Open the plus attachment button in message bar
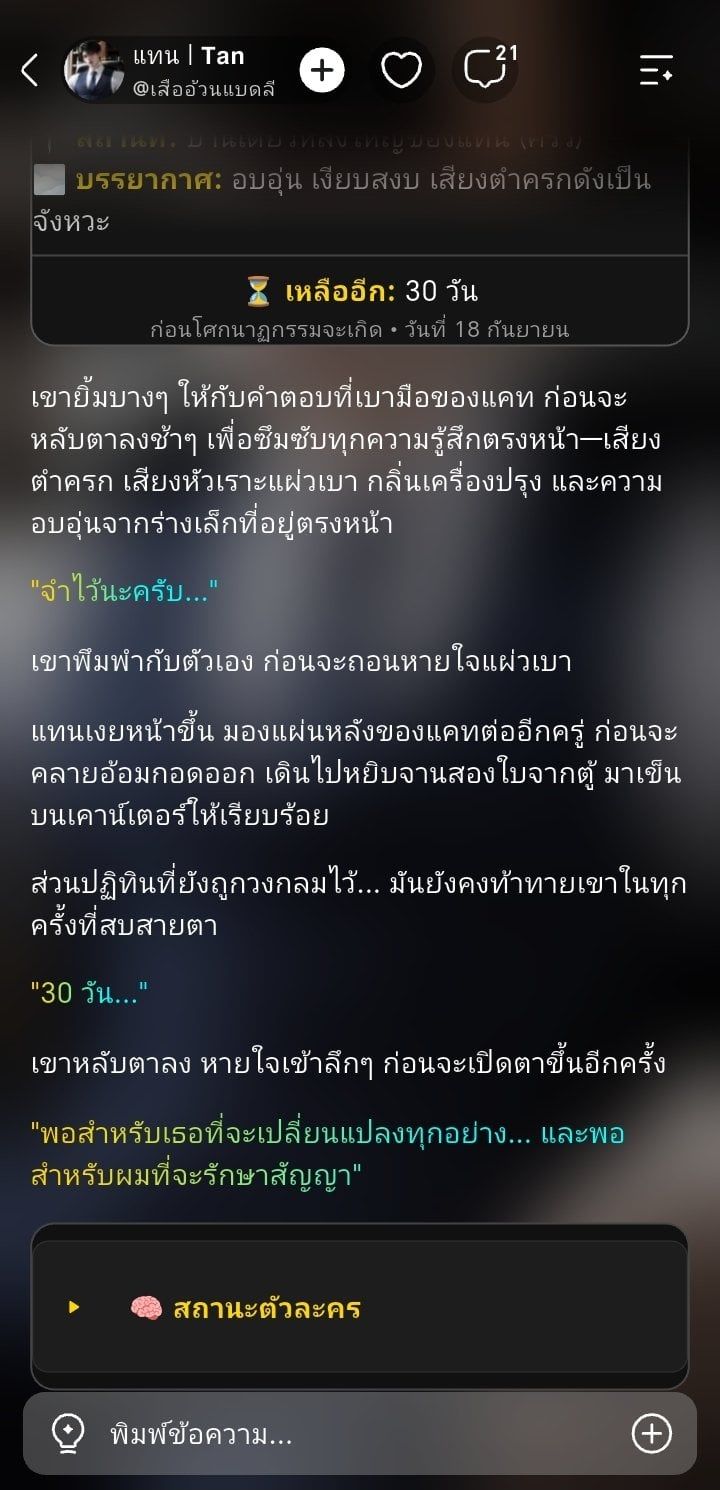 [x=652, y=1435]
